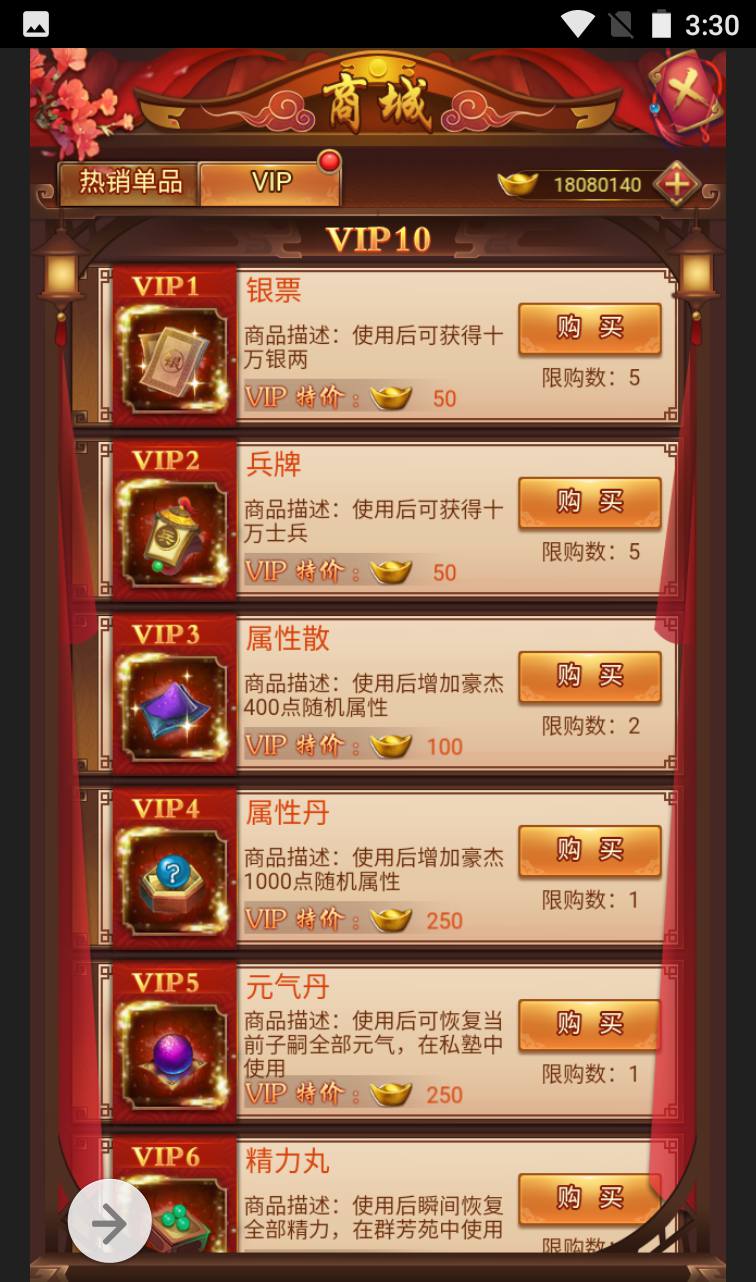The width and height of the screenshot is (756, 1282).
Task: Select the VIP tab
Action: [x=270, y=182]
